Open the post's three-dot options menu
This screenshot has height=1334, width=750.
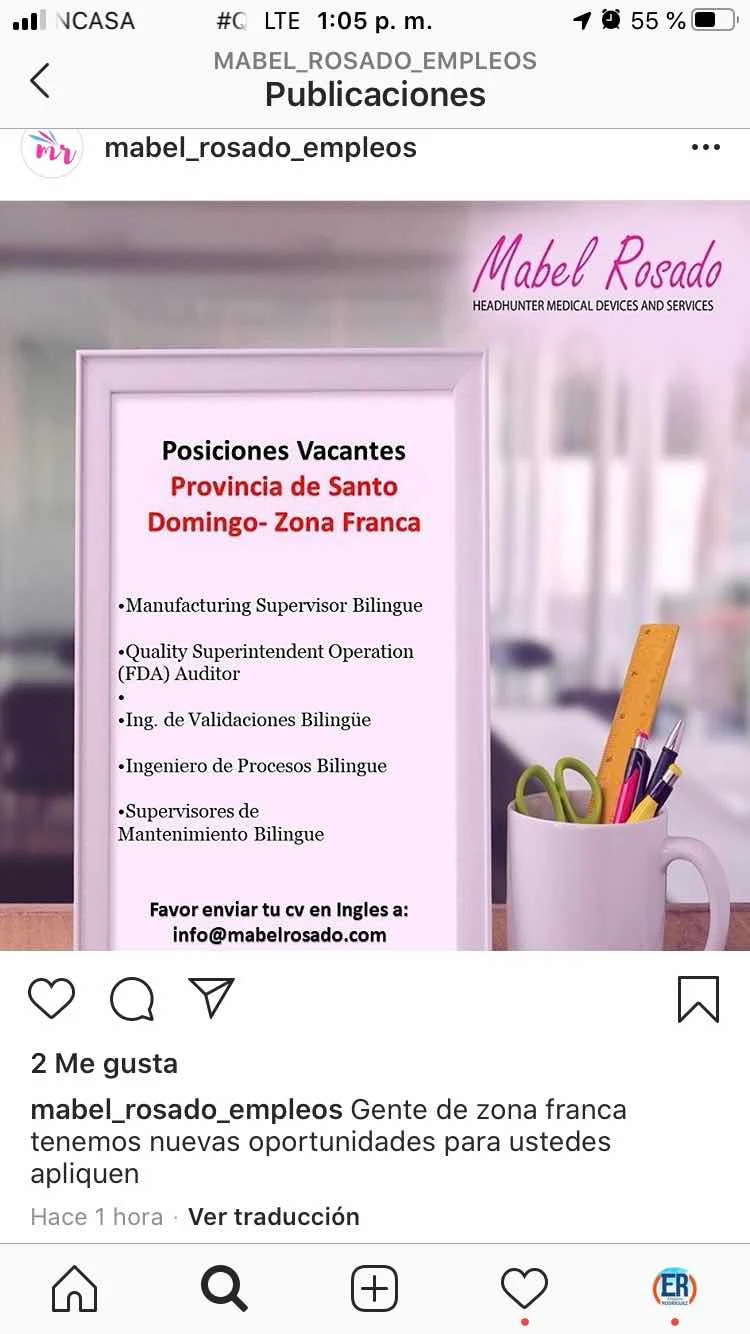pyautogui.click(x=705, y=148)
